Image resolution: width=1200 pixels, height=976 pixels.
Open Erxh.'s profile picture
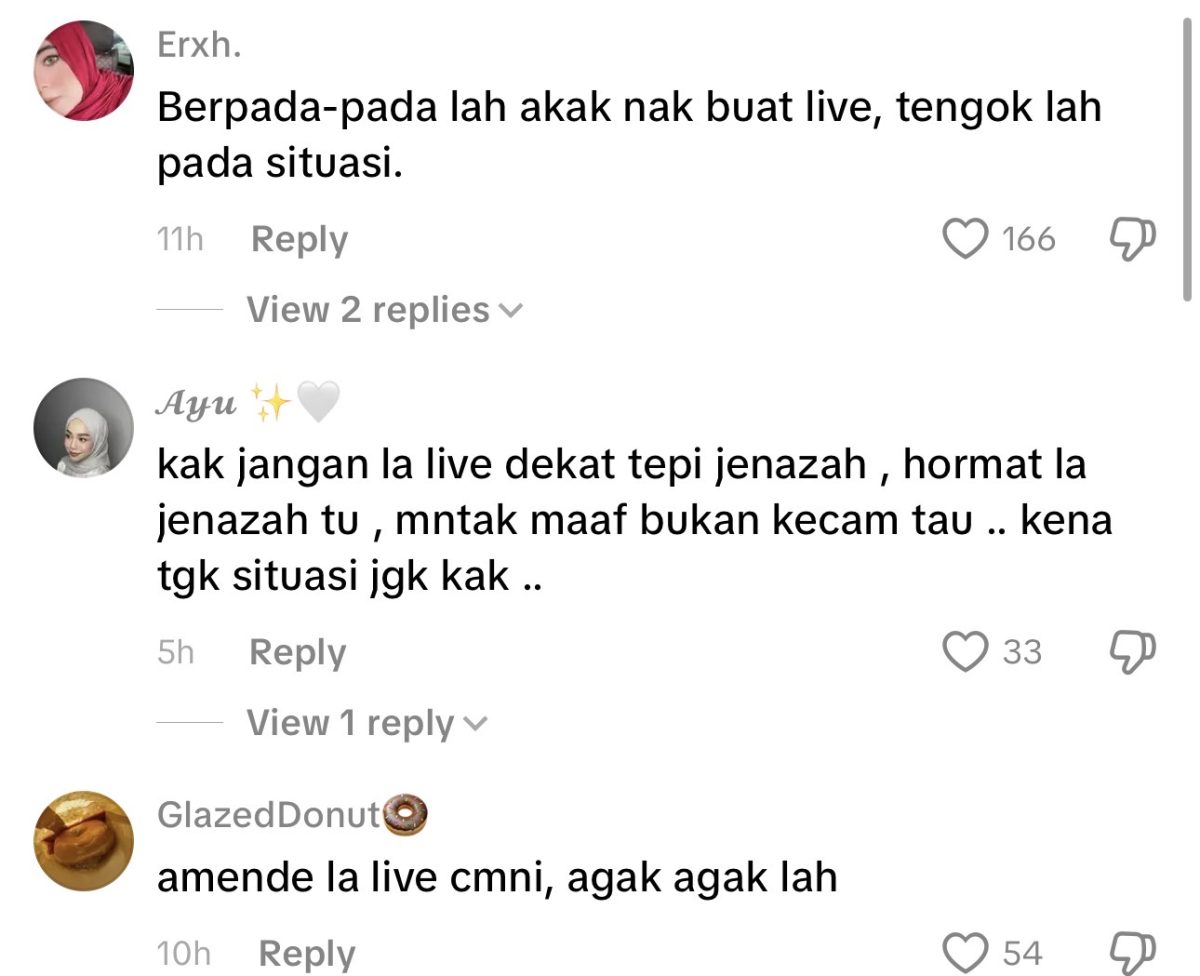tap(85, 70)
